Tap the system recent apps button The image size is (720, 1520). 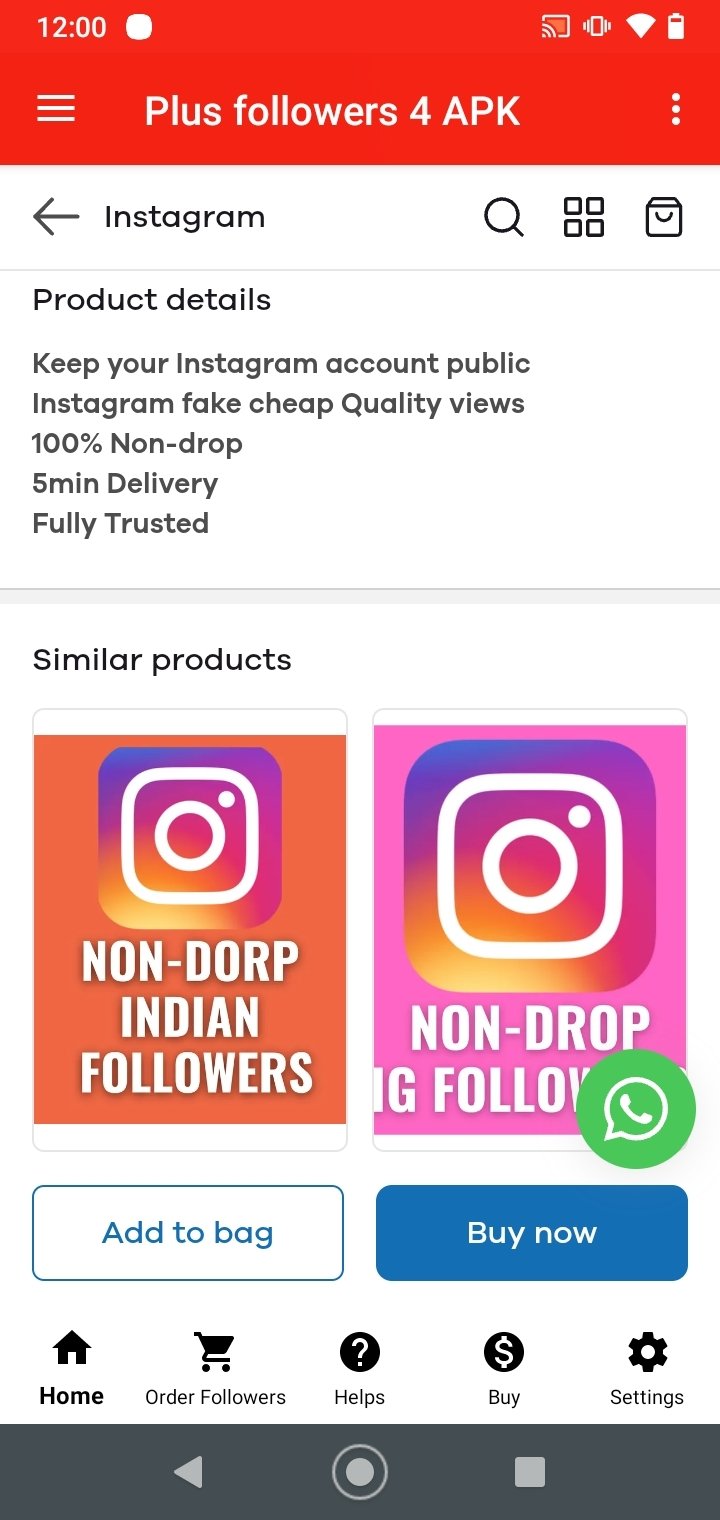click(530, 1472)
